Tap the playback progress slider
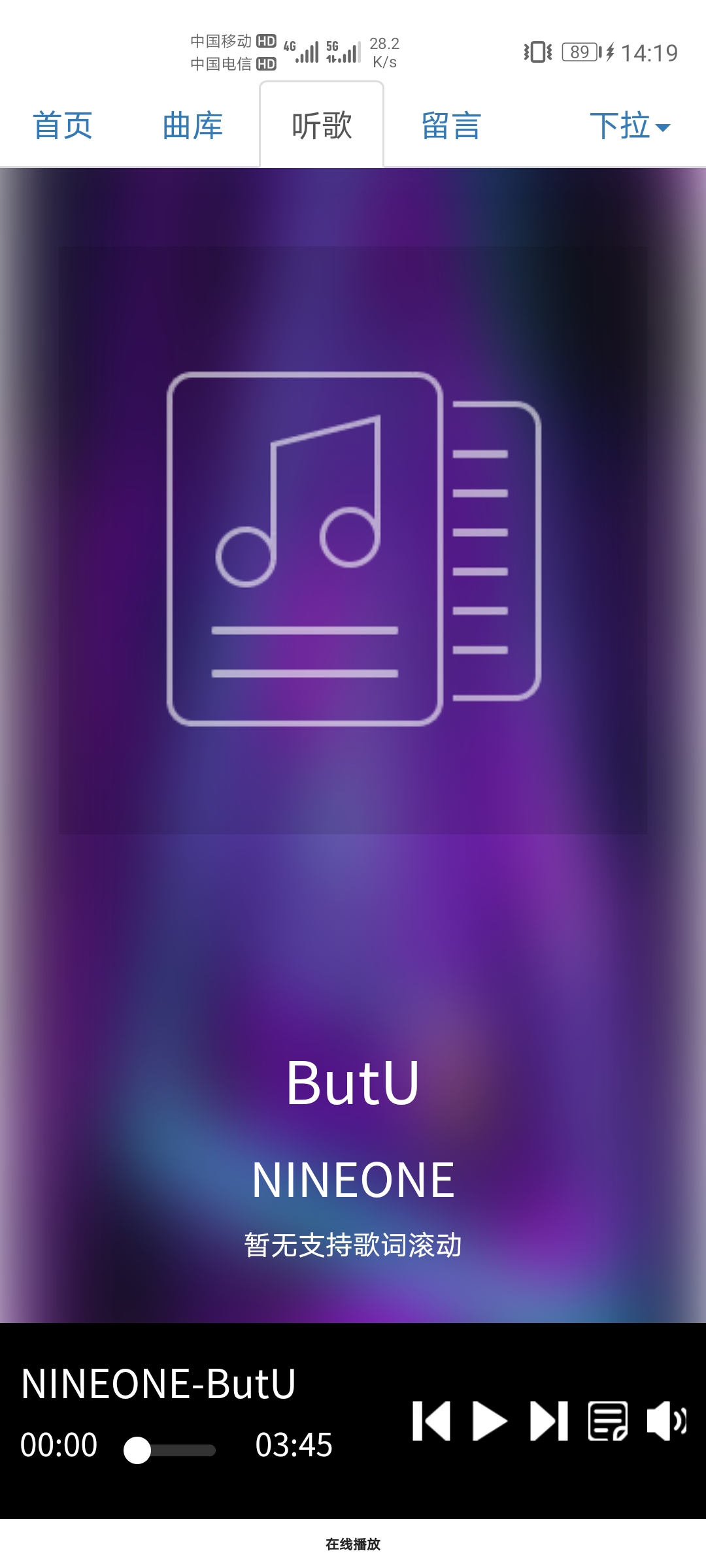 click(x=171, y=1450)
